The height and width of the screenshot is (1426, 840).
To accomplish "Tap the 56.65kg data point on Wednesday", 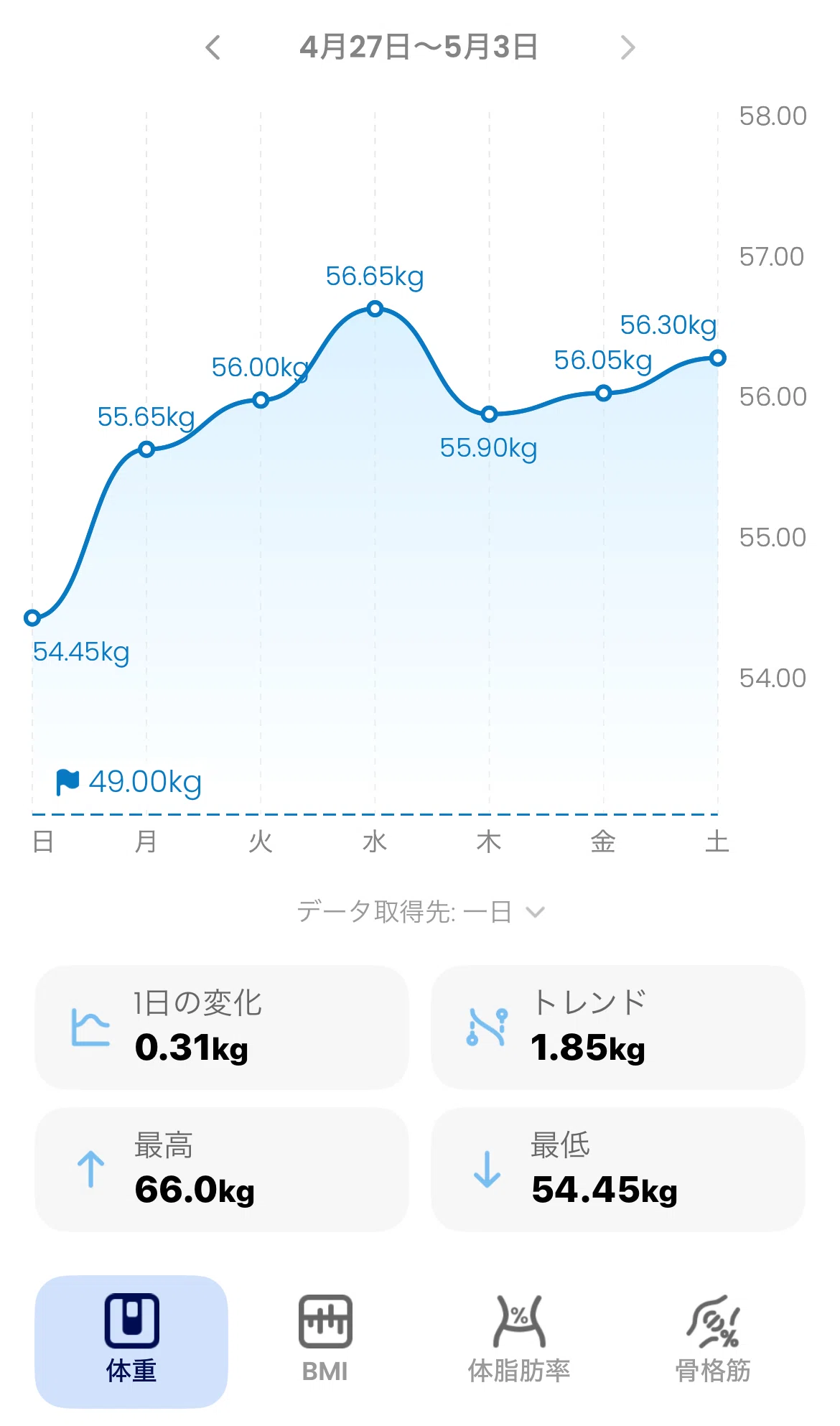I will click(x=375, y=309).
